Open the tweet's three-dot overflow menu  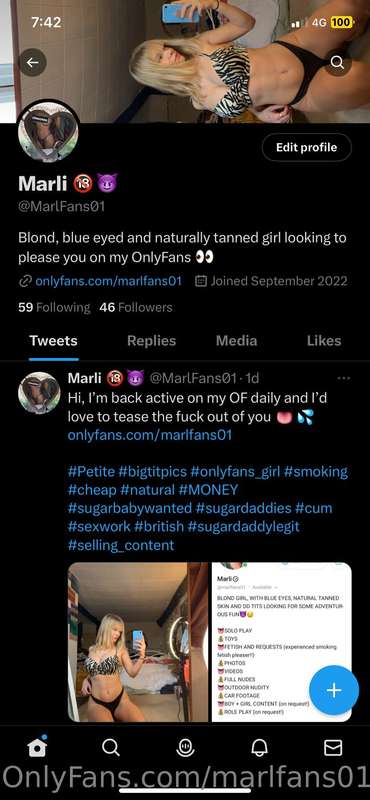(x=344, y=378)
